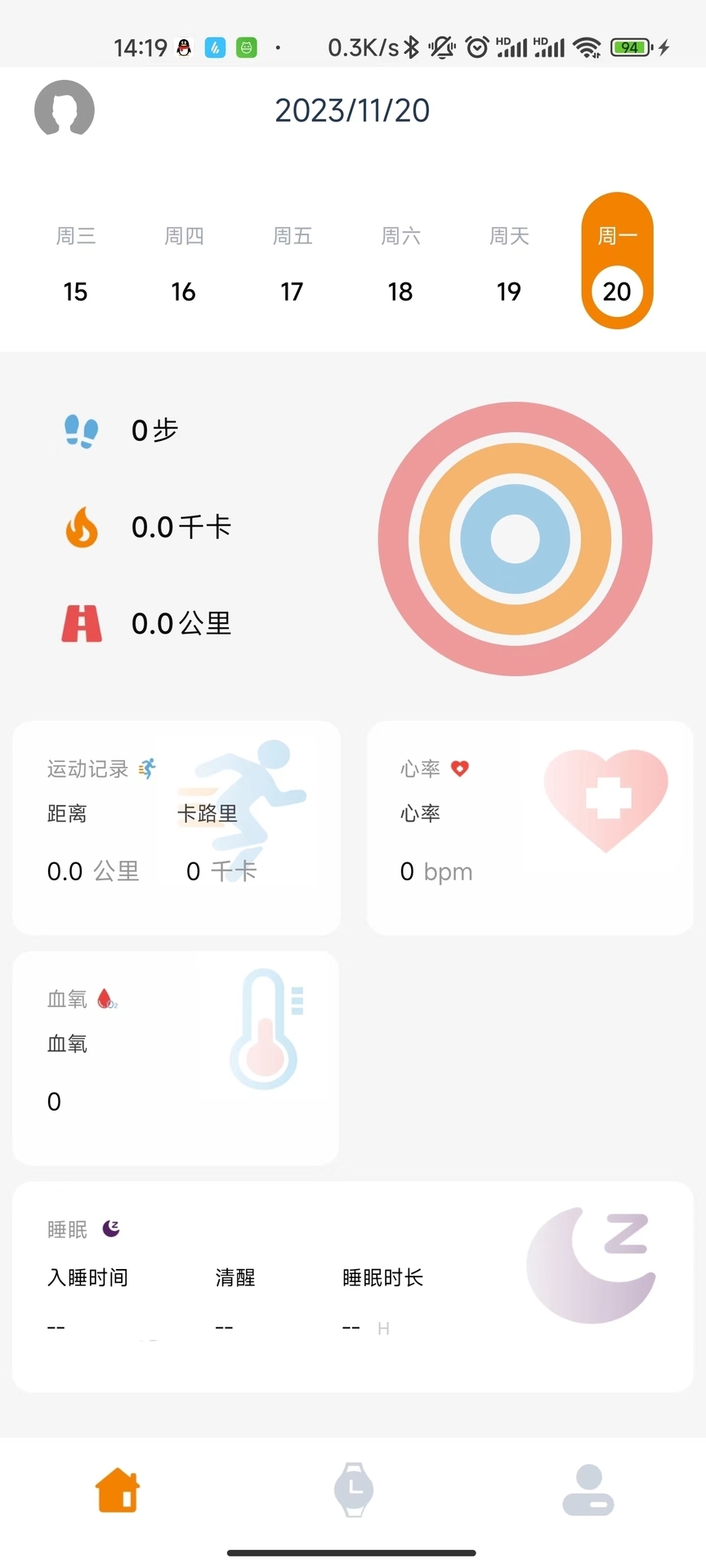Image resolution: width=706 pixels, height=1568 pixels.
Task: Switch to the watch device tab
Action: point(353,1490)
